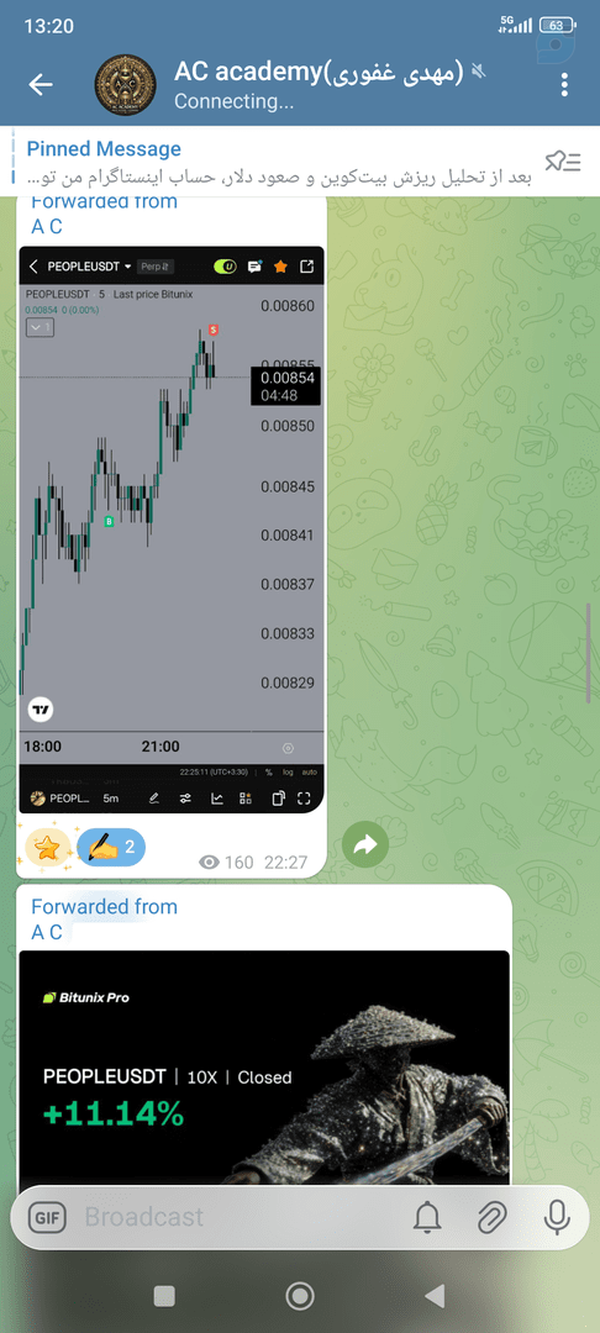Open the PEOPLEUSDT chart image
Screen dimensions: 600x1333
(172, 529)
